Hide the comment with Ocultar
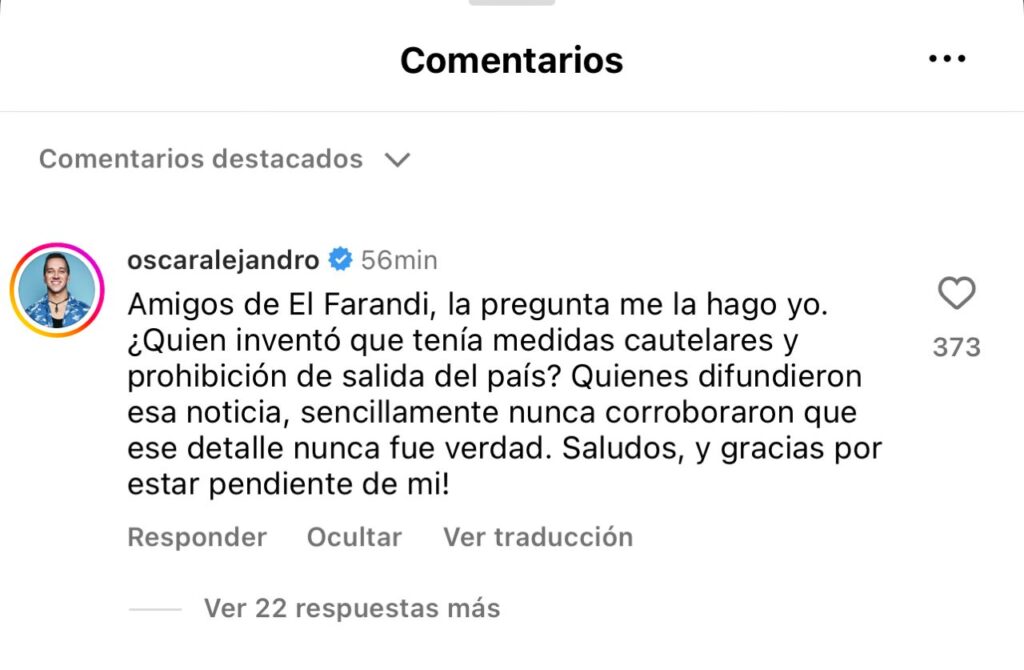The width and height of the screenshot is (1024, 670). click(354, 537)
